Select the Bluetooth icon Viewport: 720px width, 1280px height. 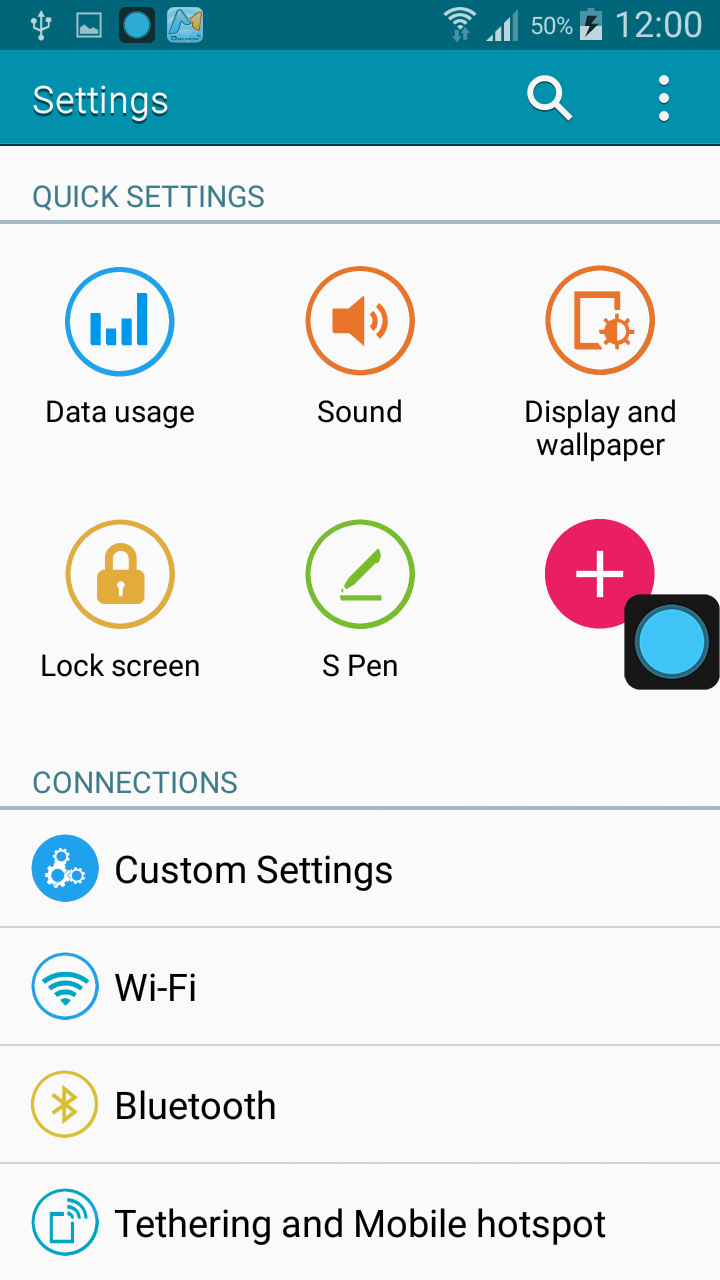point(65,1104)
